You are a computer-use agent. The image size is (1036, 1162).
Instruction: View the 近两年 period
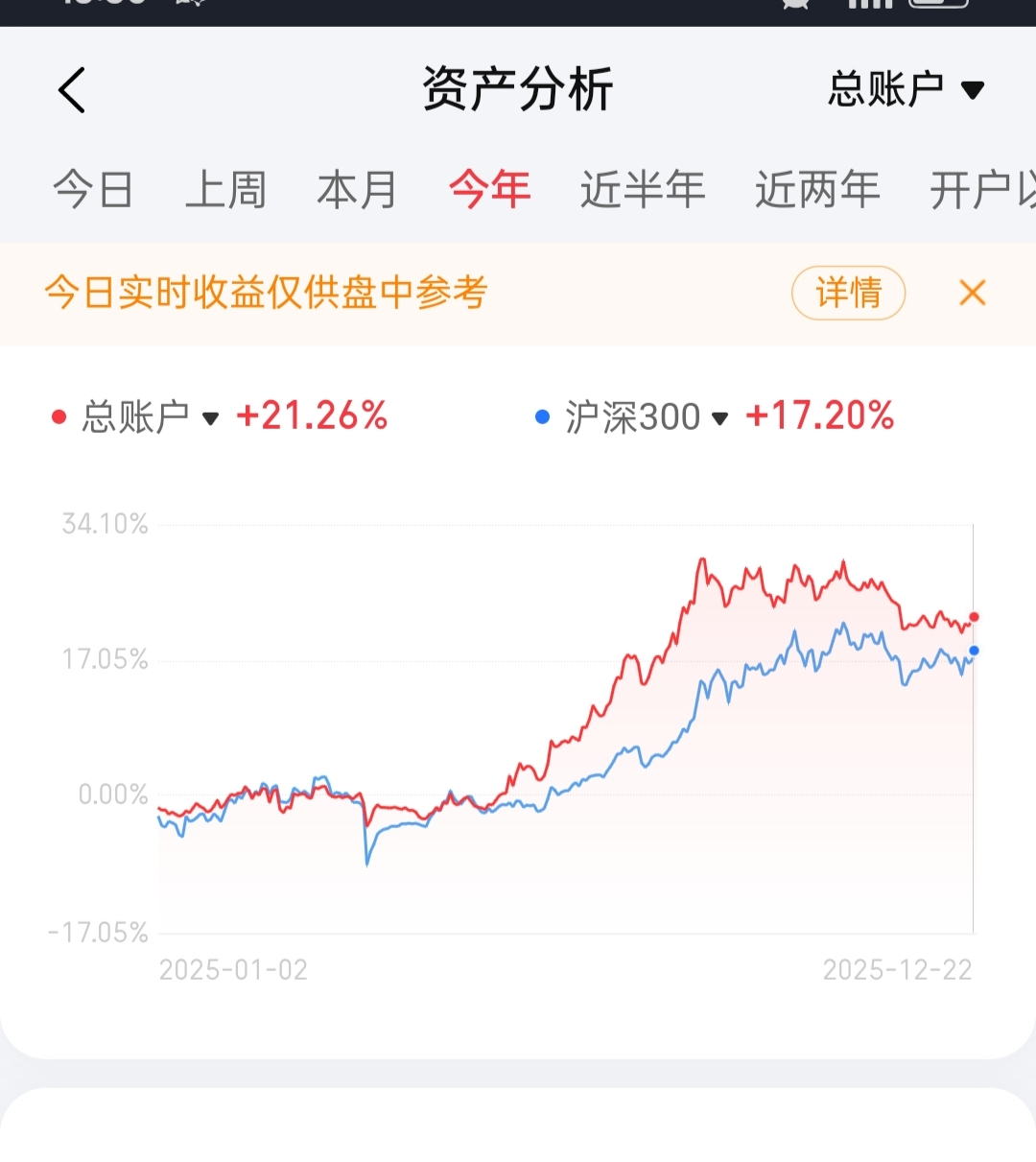(817, 189)
